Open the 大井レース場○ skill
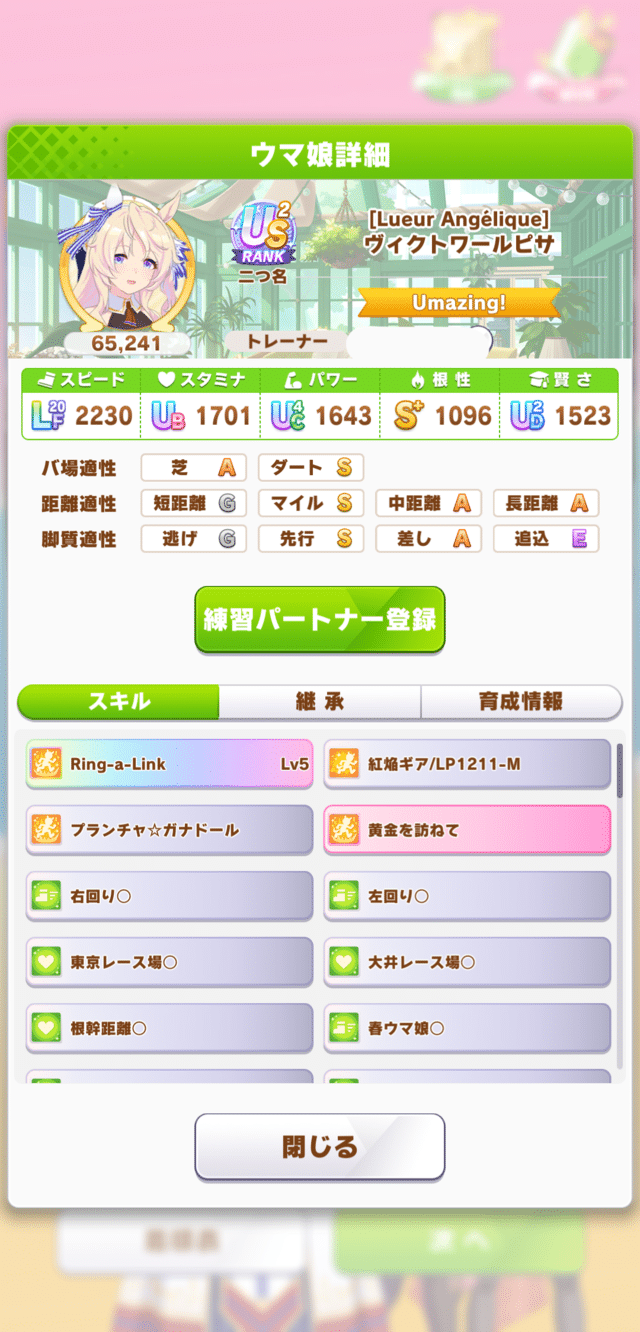This screenshot has width=640, height=1332. tap(467, 962)
